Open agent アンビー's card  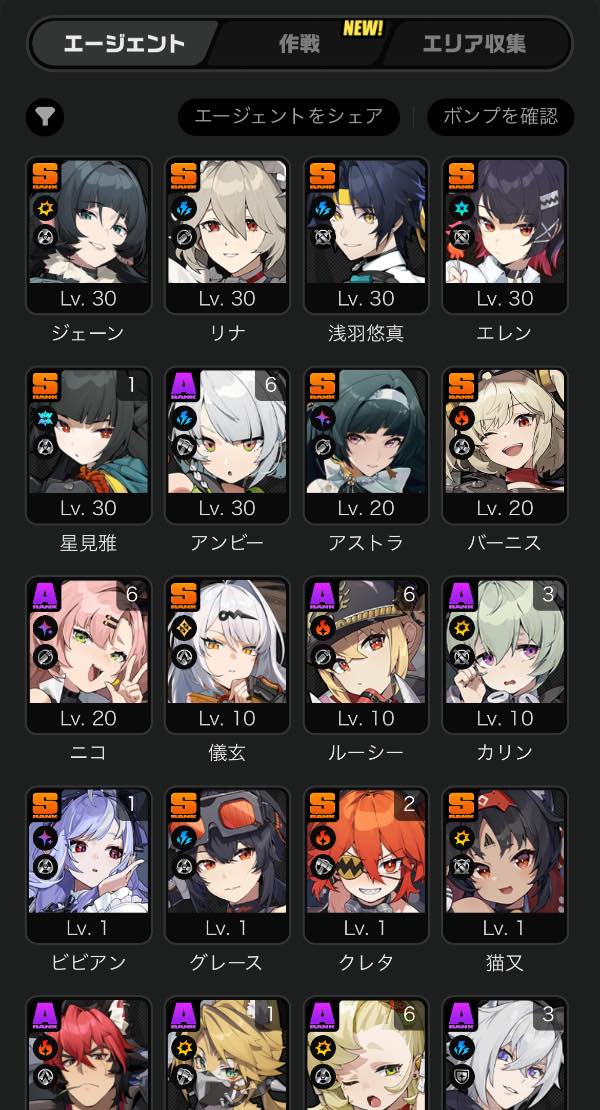pos(227,445)
